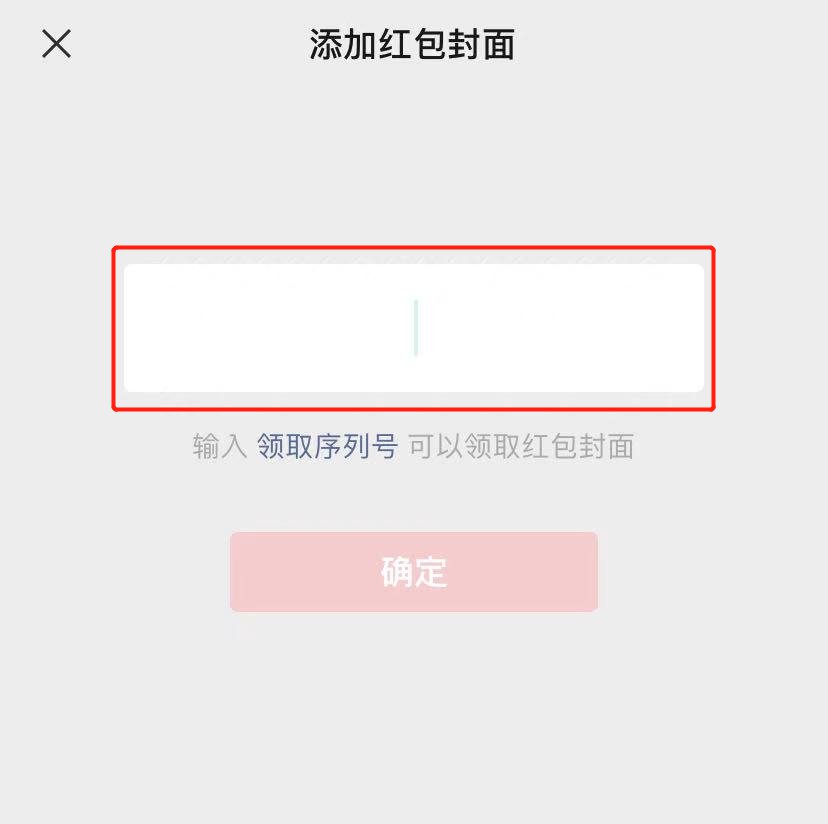Focus the serial number input box

point(413,328)
